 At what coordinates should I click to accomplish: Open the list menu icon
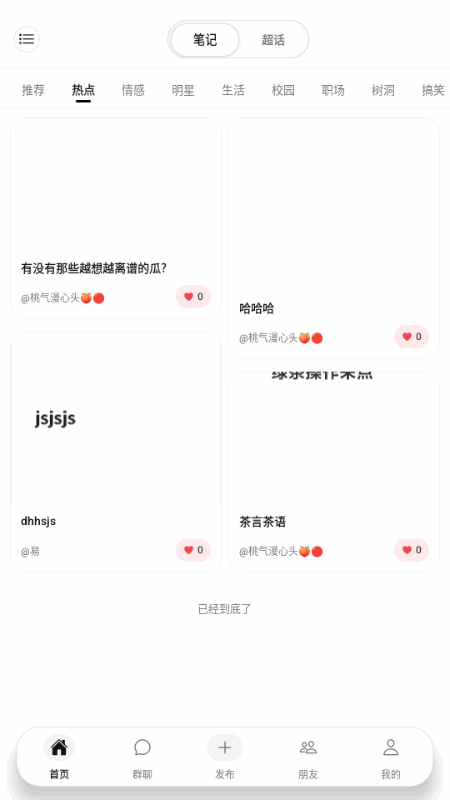point(27,39)
